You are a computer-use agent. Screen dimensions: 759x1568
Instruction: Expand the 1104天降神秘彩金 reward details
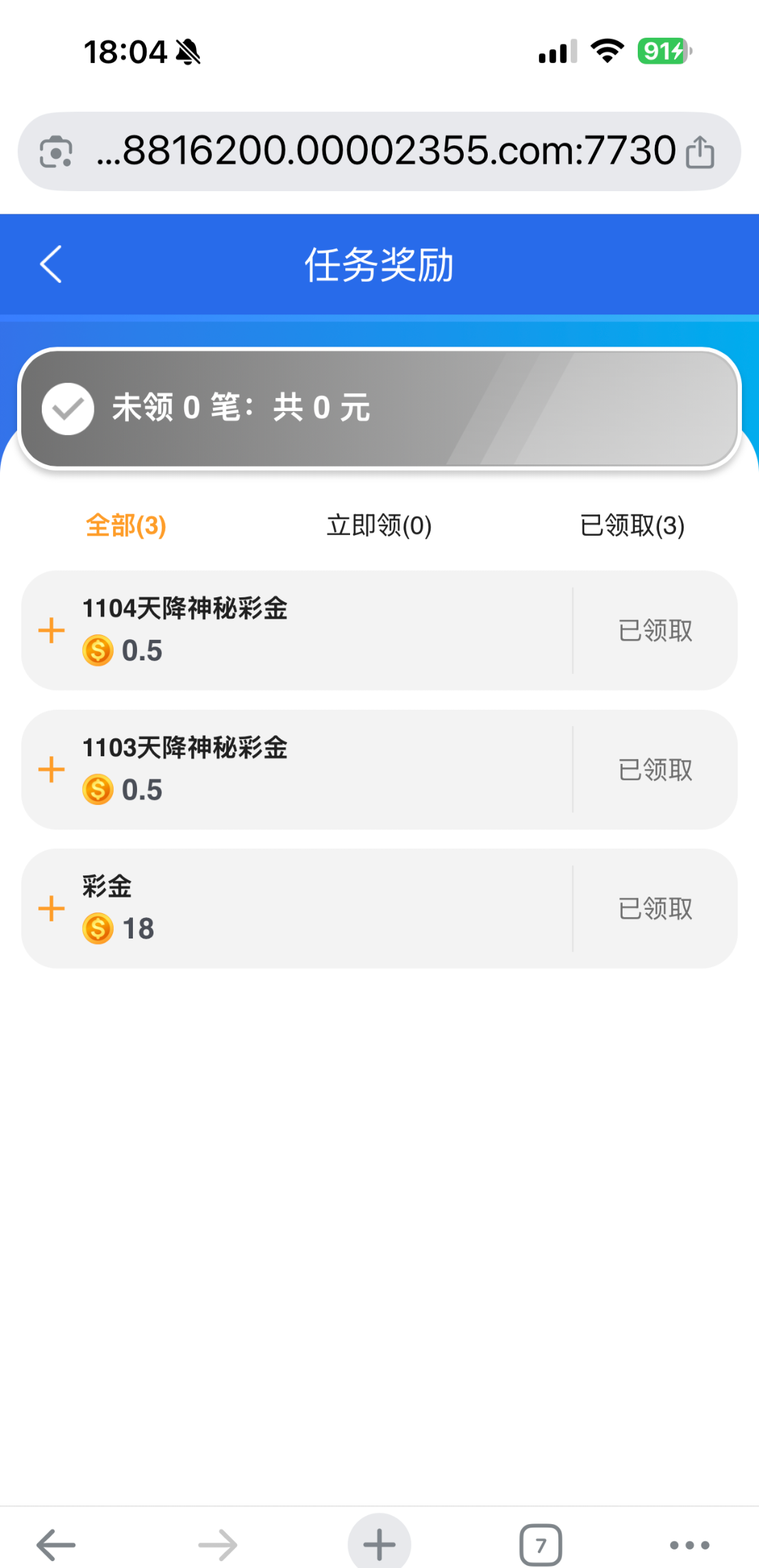52,630
